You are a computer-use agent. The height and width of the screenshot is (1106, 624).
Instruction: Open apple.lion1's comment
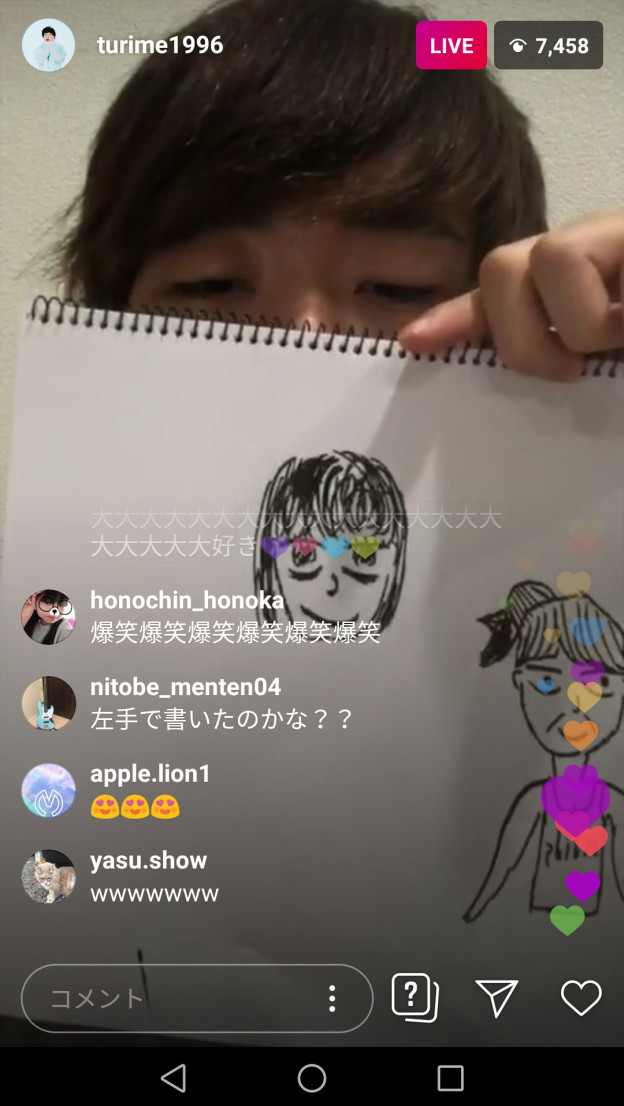150,790
